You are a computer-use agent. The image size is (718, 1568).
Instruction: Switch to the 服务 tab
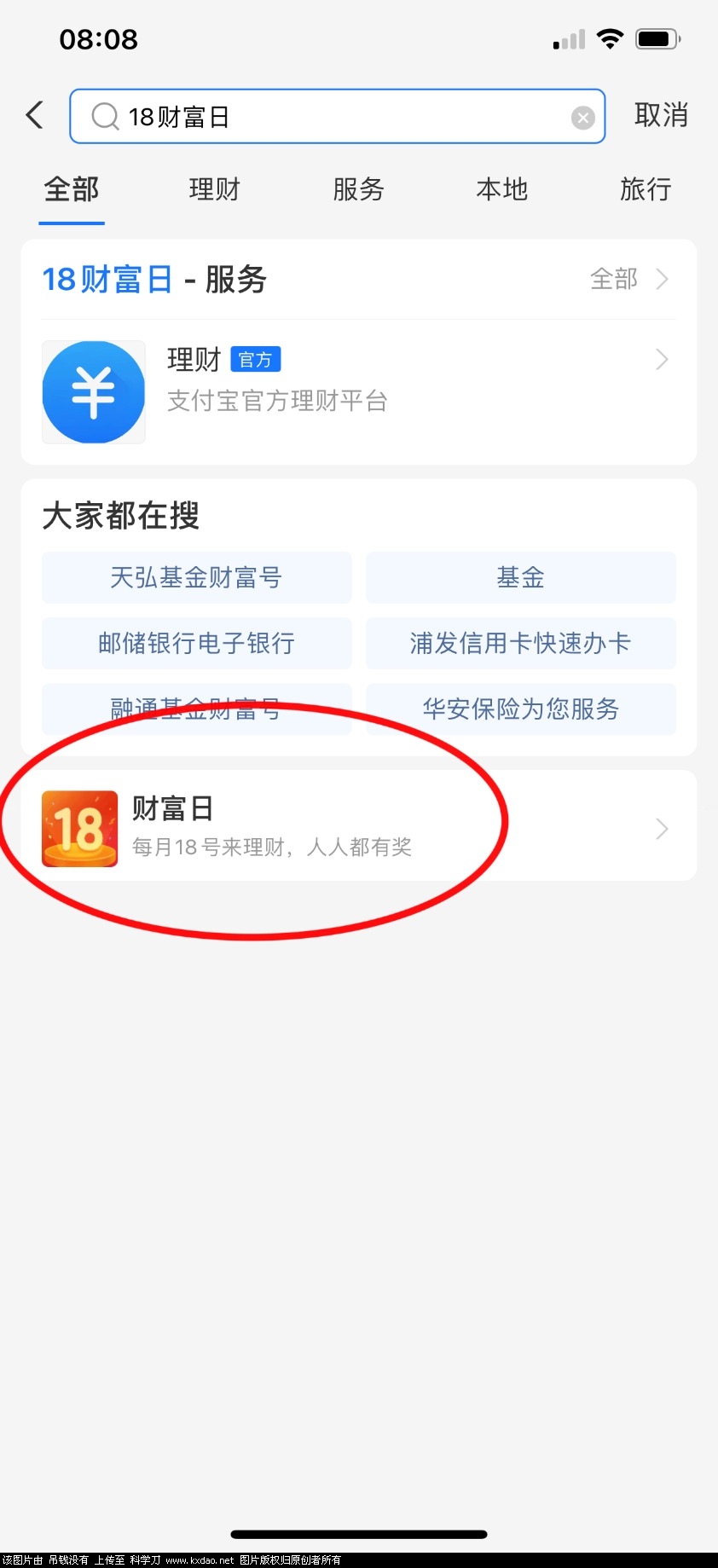coord(358,189)
